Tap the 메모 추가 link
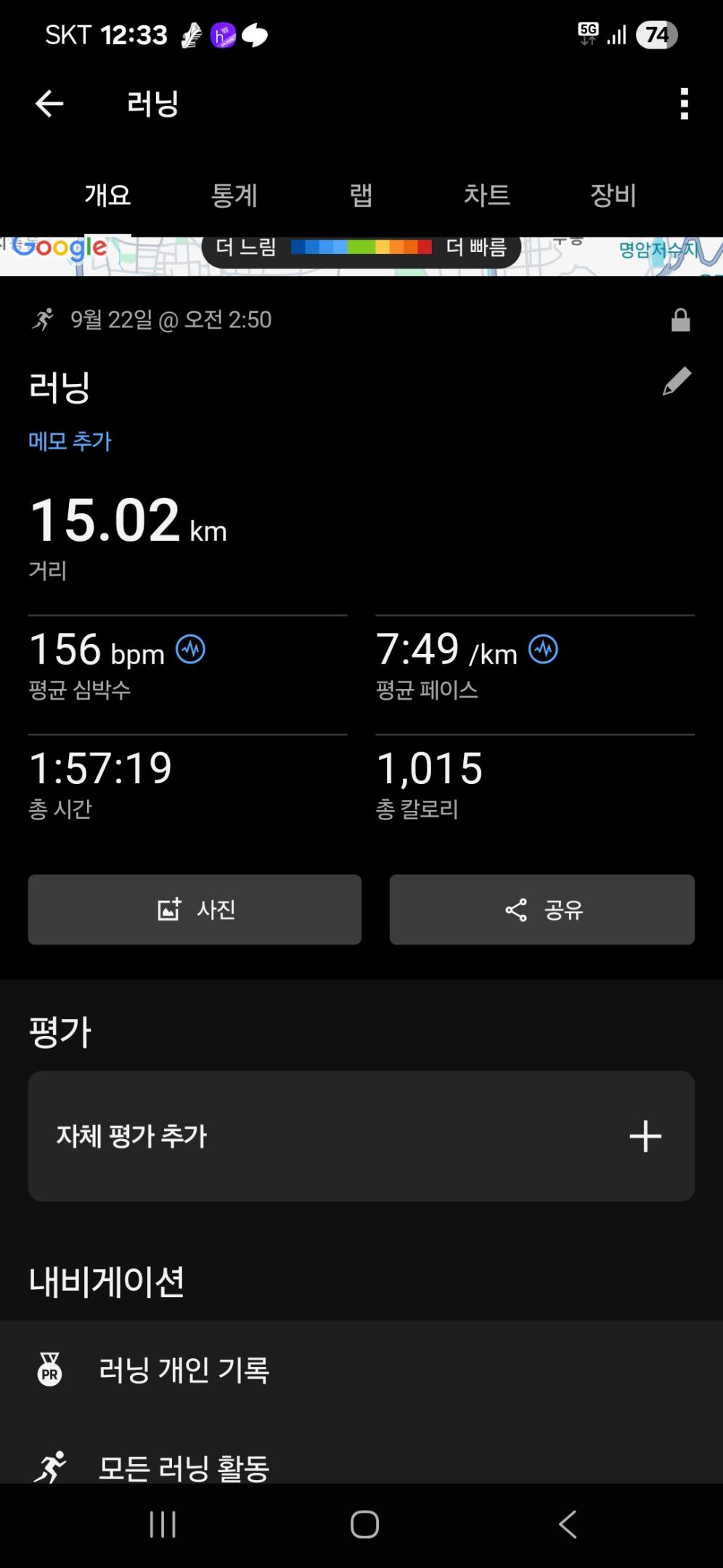Screen dimensions: 723x1568 [70, 441]
